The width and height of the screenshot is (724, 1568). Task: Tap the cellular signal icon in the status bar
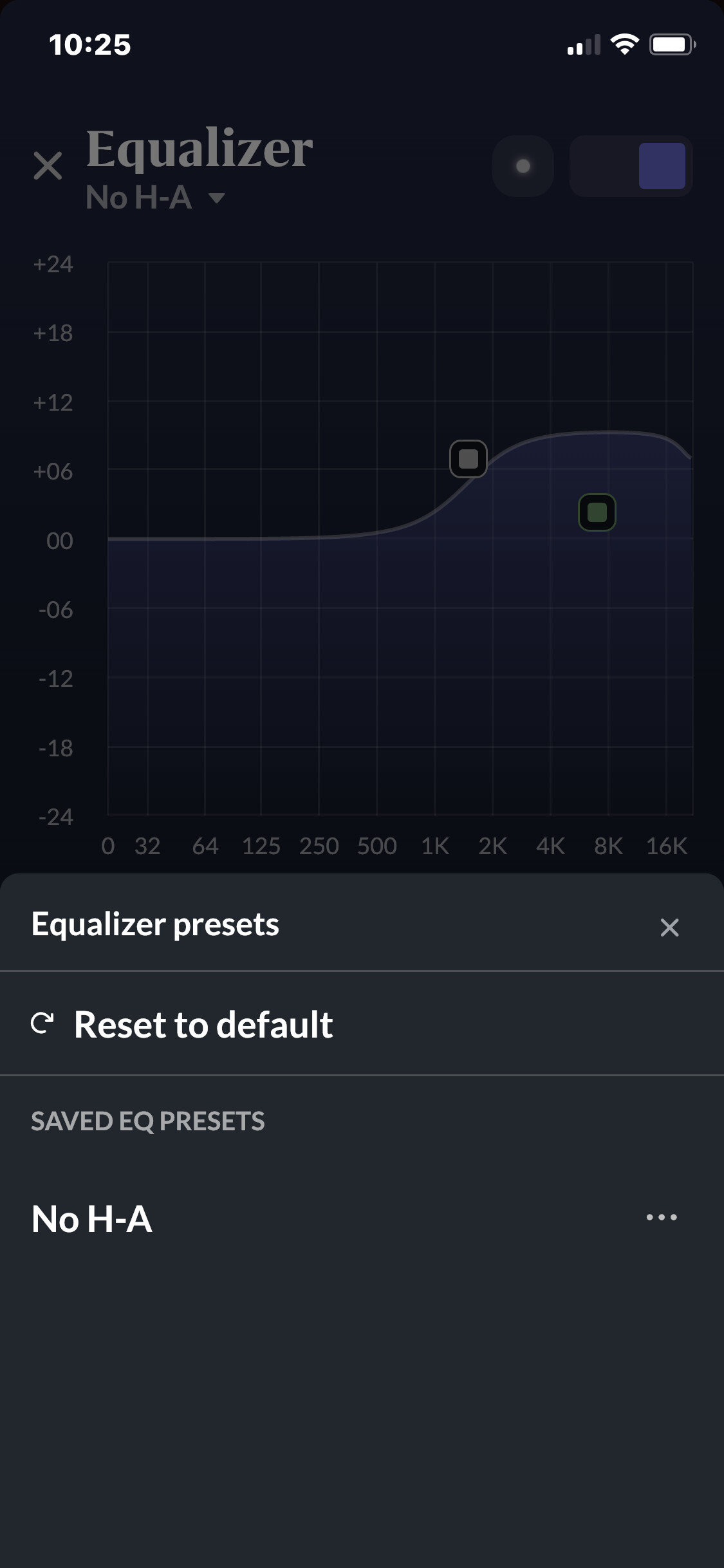tap(582, 44)
